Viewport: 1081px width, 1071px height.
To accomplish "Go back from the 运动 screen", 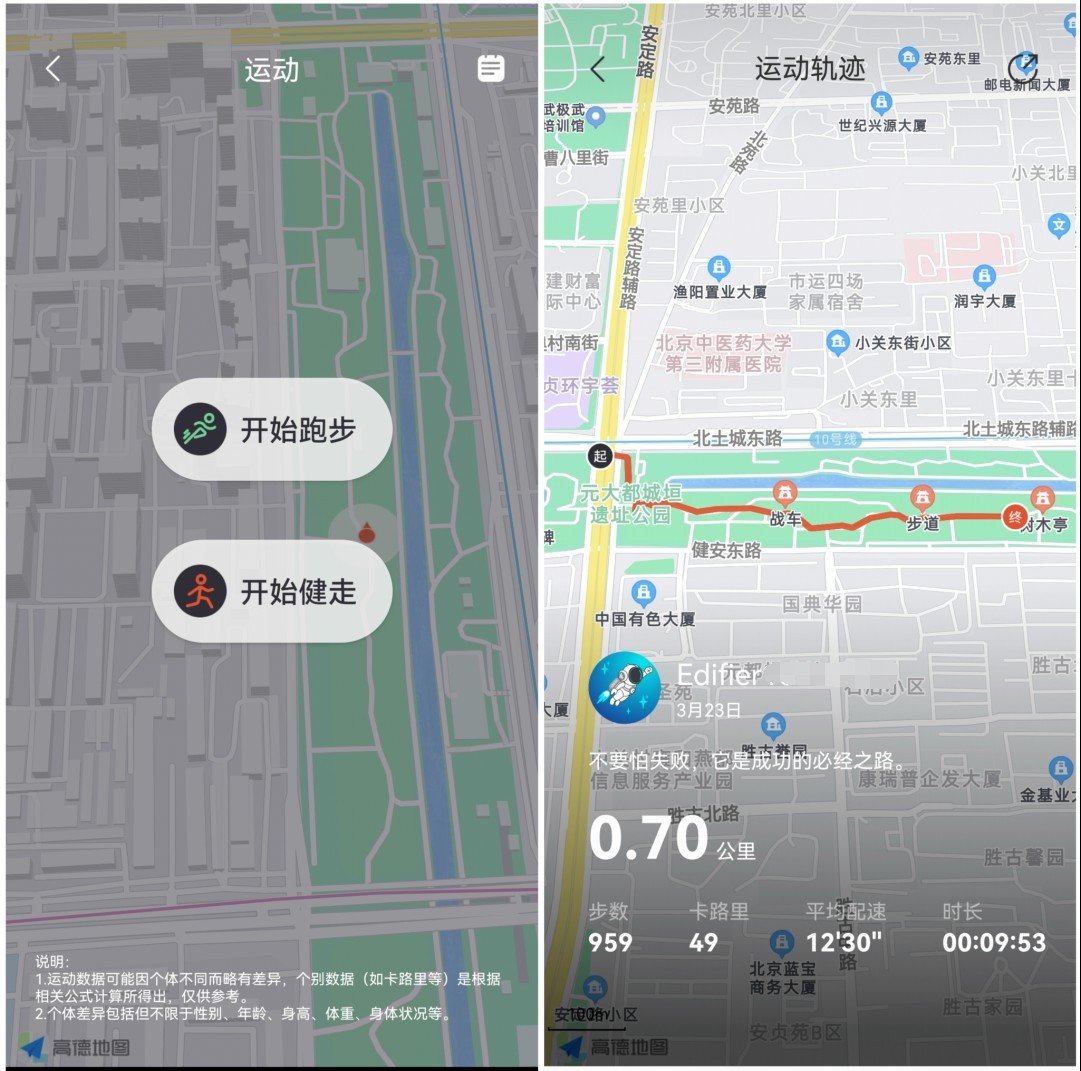I will (x=53, y=69).
